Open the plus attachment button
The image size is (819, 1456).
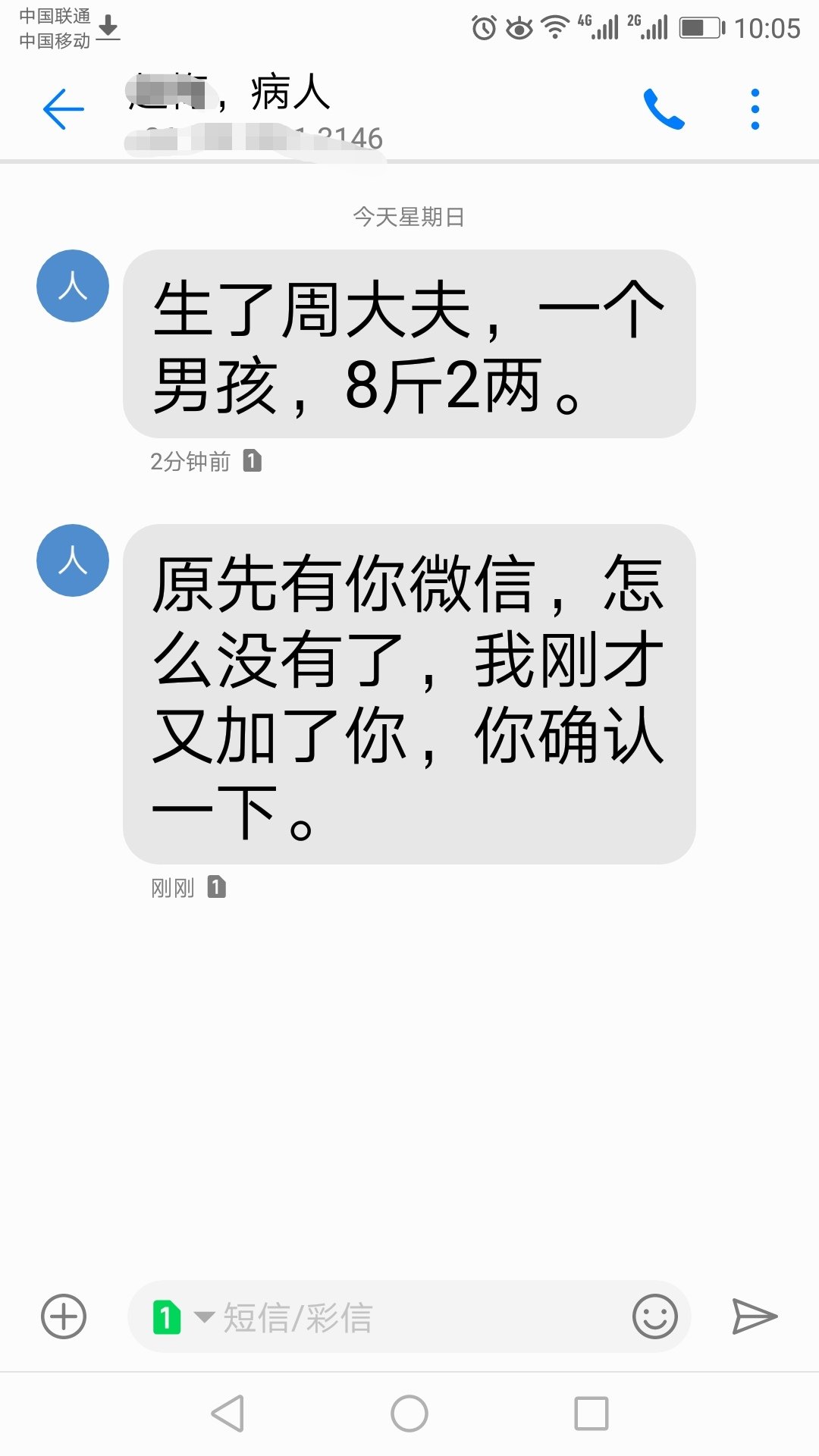[64, 1316]
